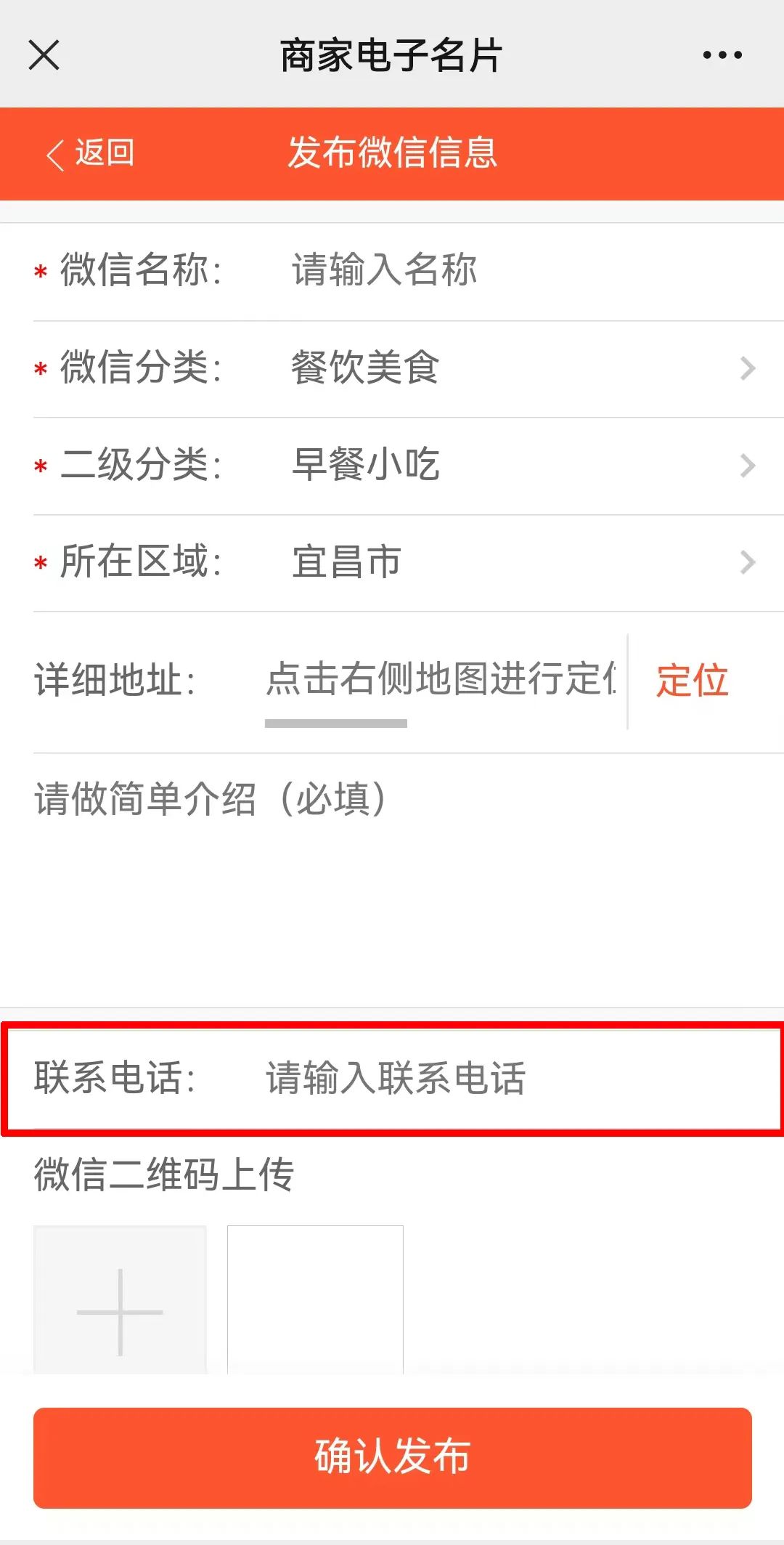Tap 定位 to locate on map

692,681
